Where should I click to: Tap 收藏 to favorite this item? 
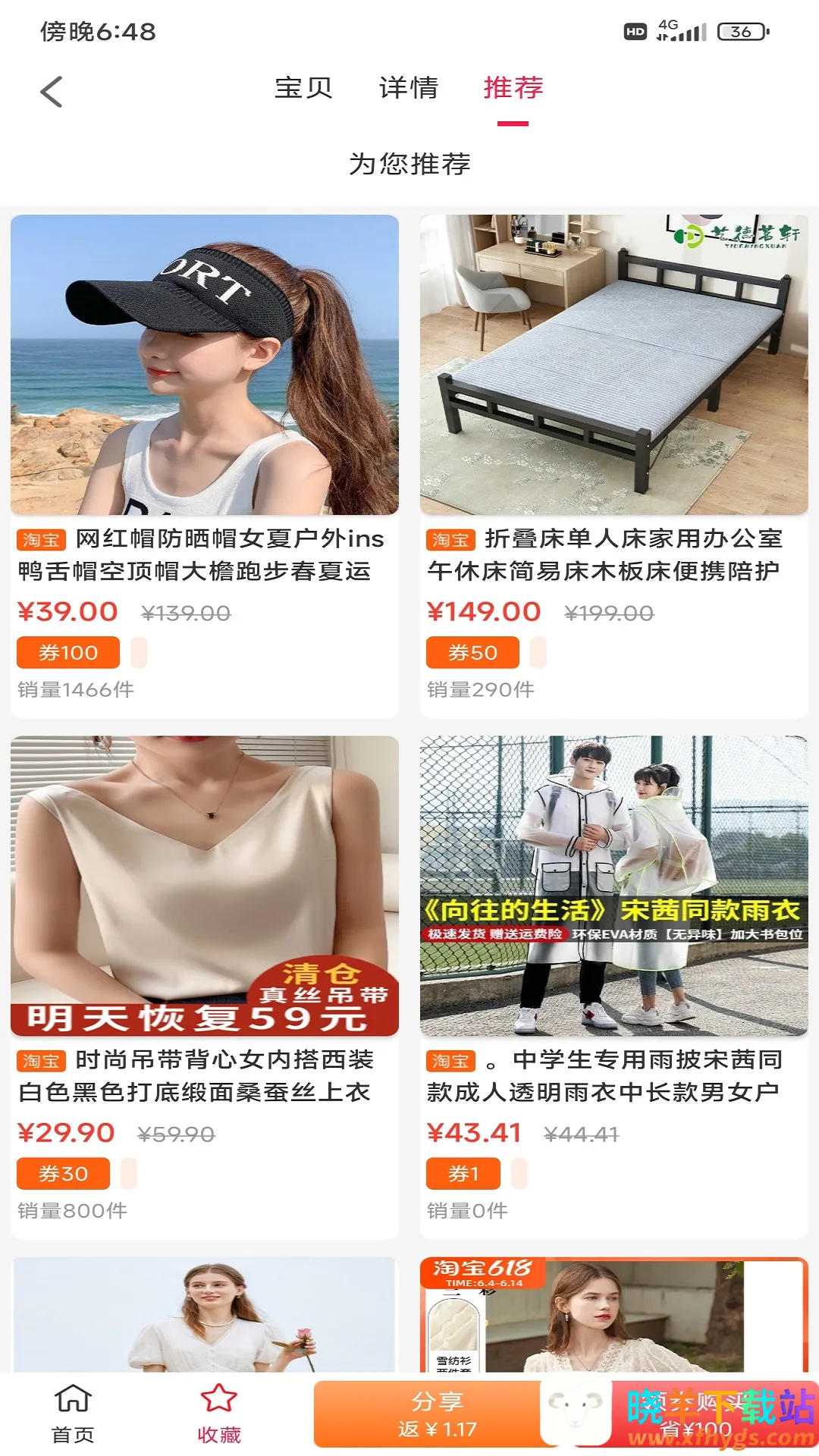pyautogui.click(x=219, y=1414)
